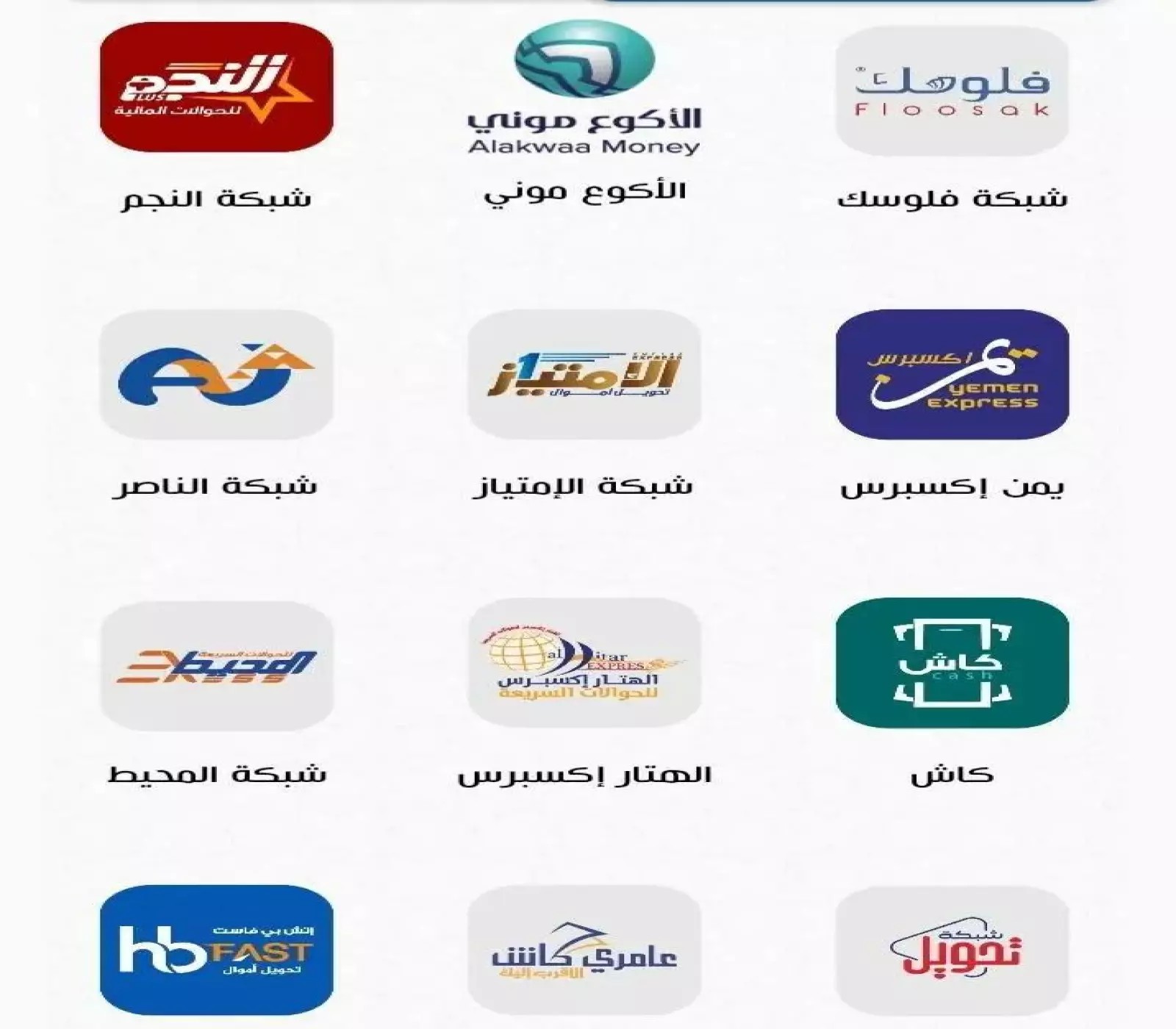Open شبكة الناصر network
This screenshot has height=1029, width=1176.
point(216,375)
